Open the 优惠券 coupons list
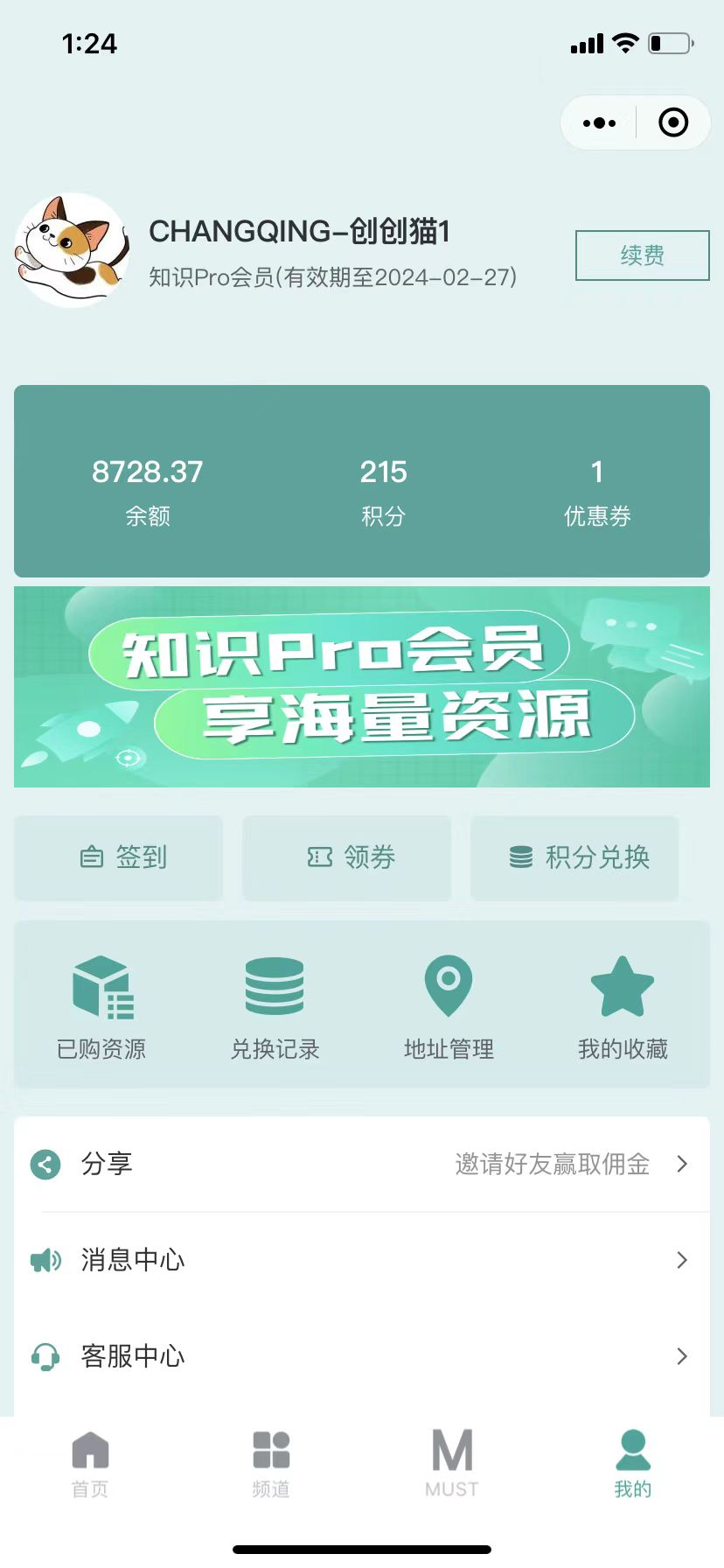Screen dimensions: 724x1568 coord(597,491)
